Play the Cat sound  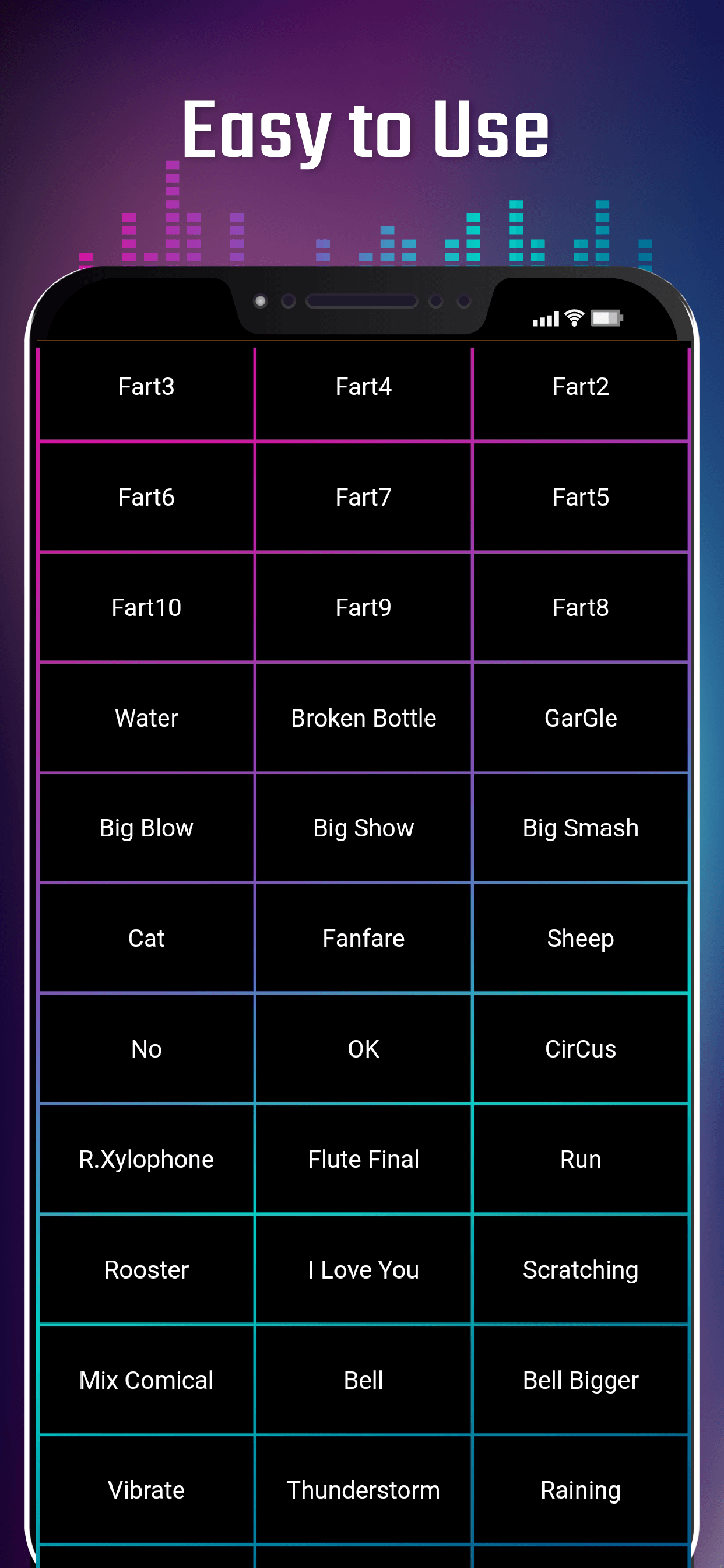click(145, 939)
